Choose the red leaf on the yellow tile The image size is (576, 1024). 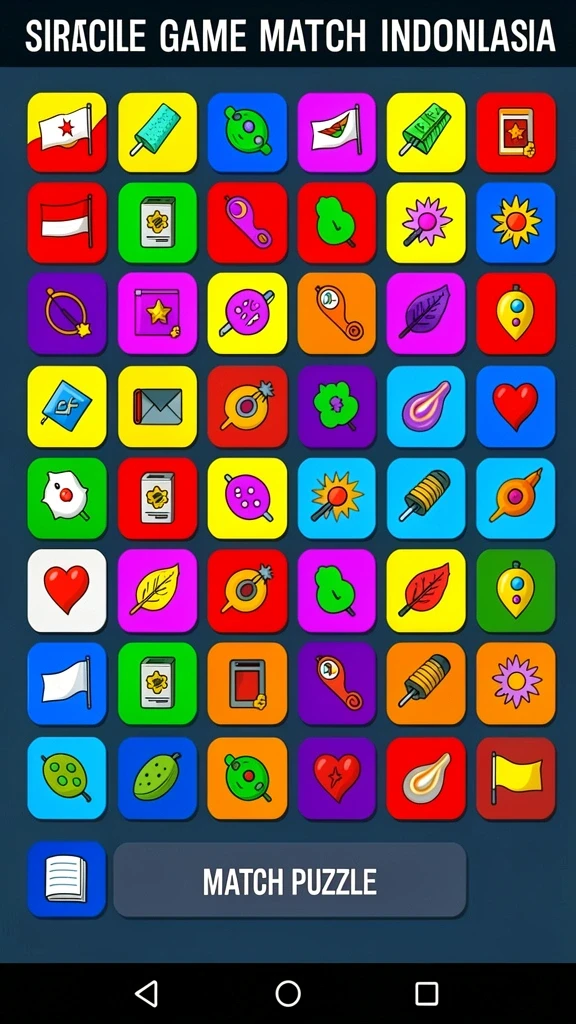tap(426, 590)
